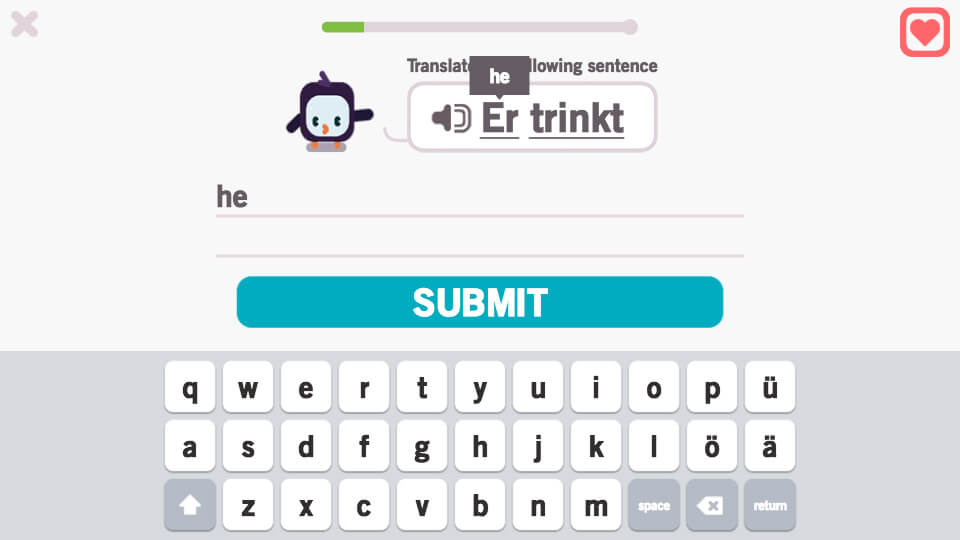
Task: Type the letter d key
Action: tap(306, 447)
